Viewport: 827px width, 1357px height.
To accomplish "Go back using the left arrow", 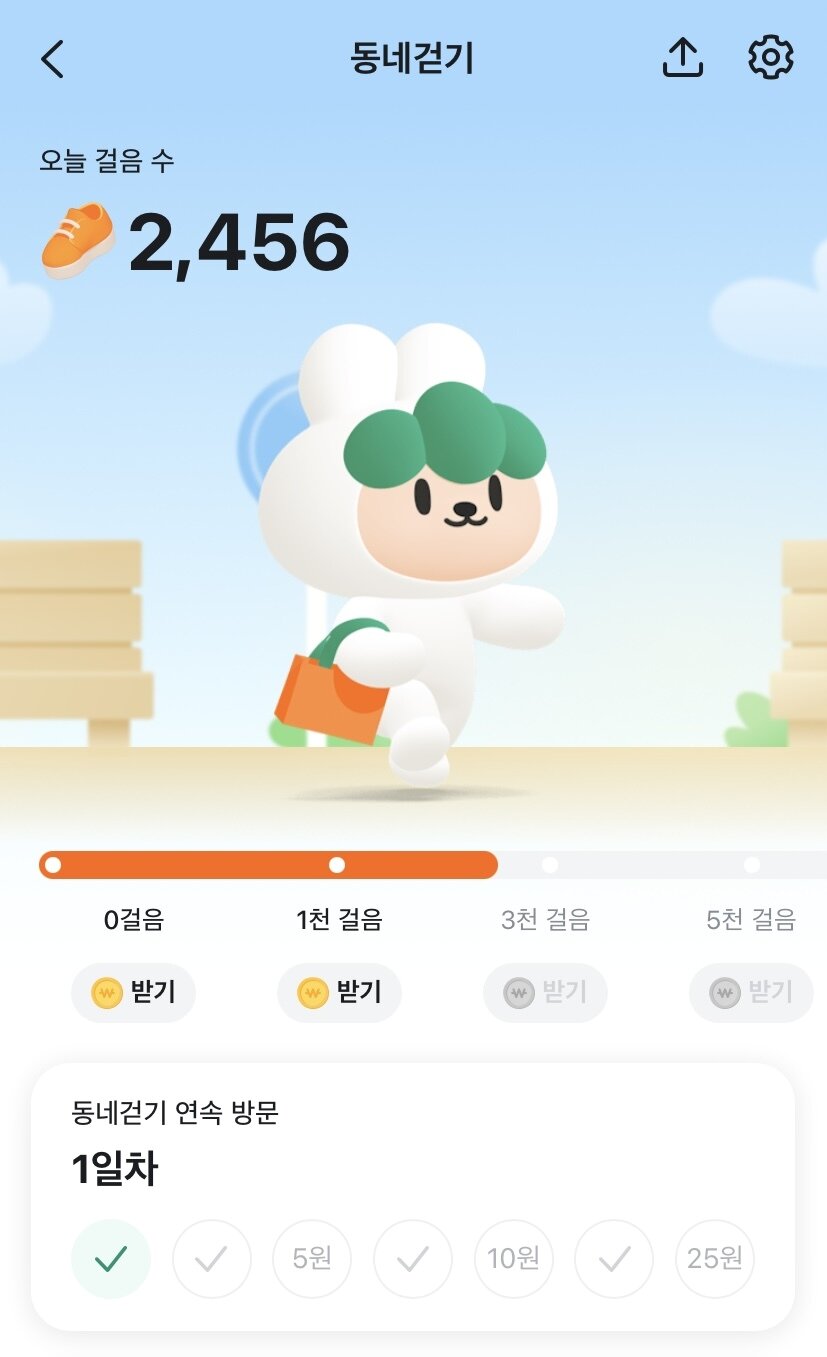I will (52, 58).
